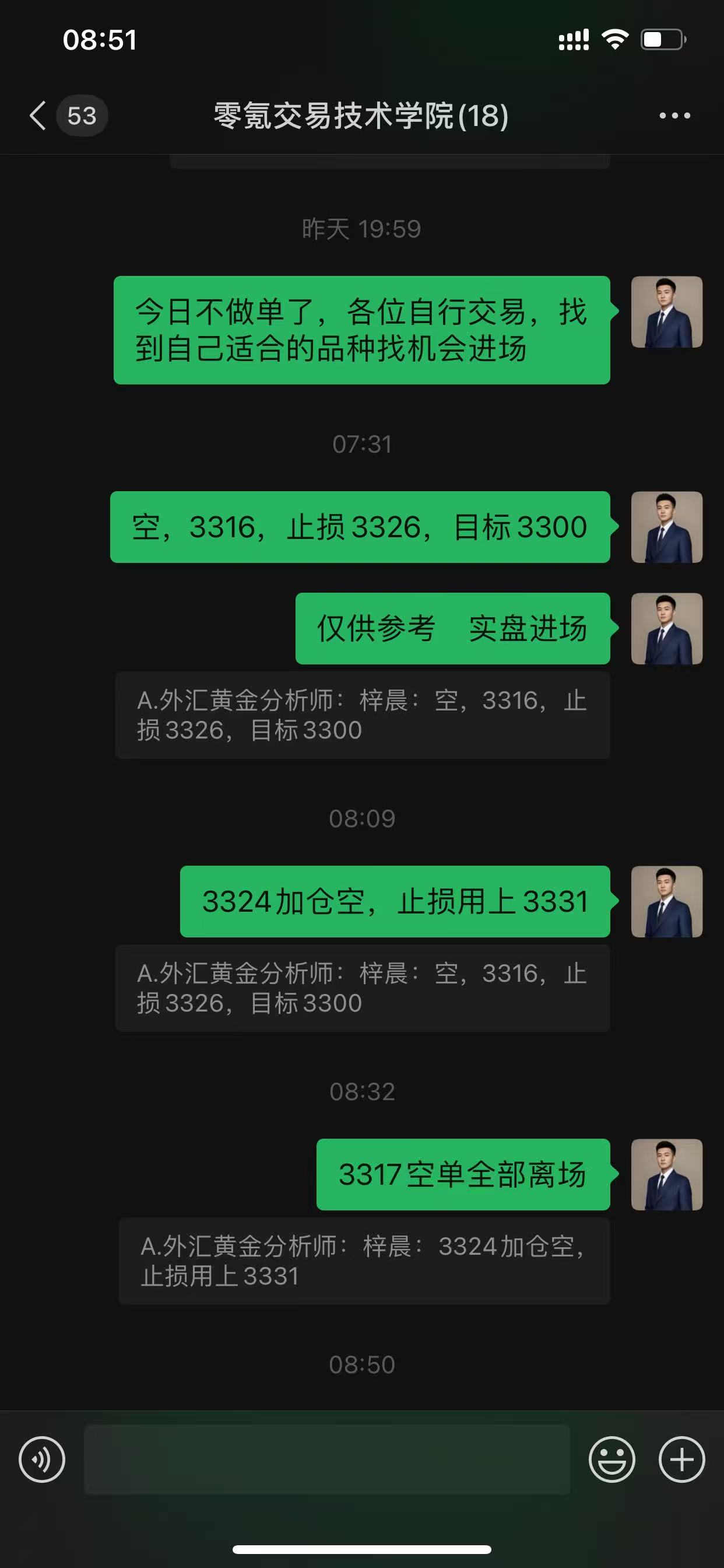Open the emoji picker

click(x=611, y=1459)
